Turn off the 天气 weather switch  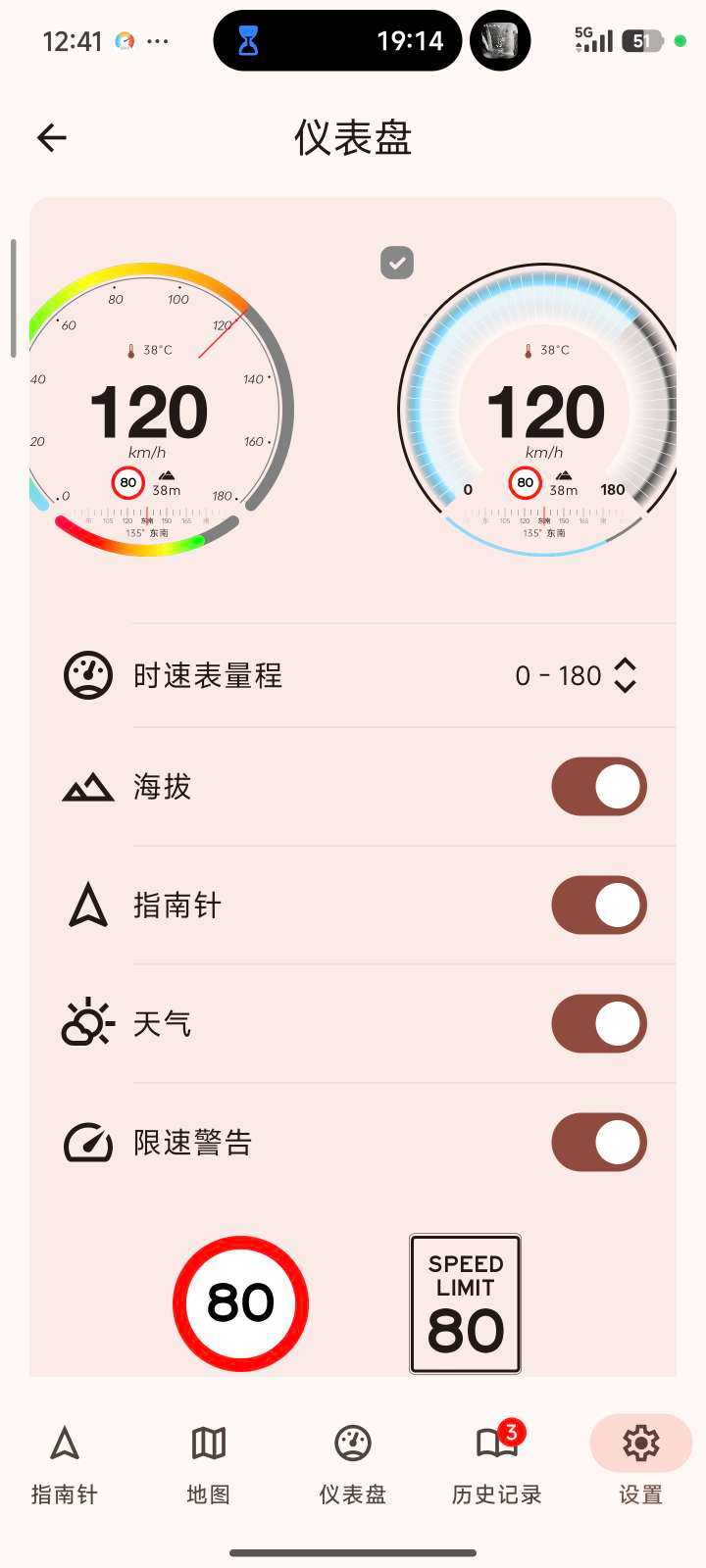598,1023
